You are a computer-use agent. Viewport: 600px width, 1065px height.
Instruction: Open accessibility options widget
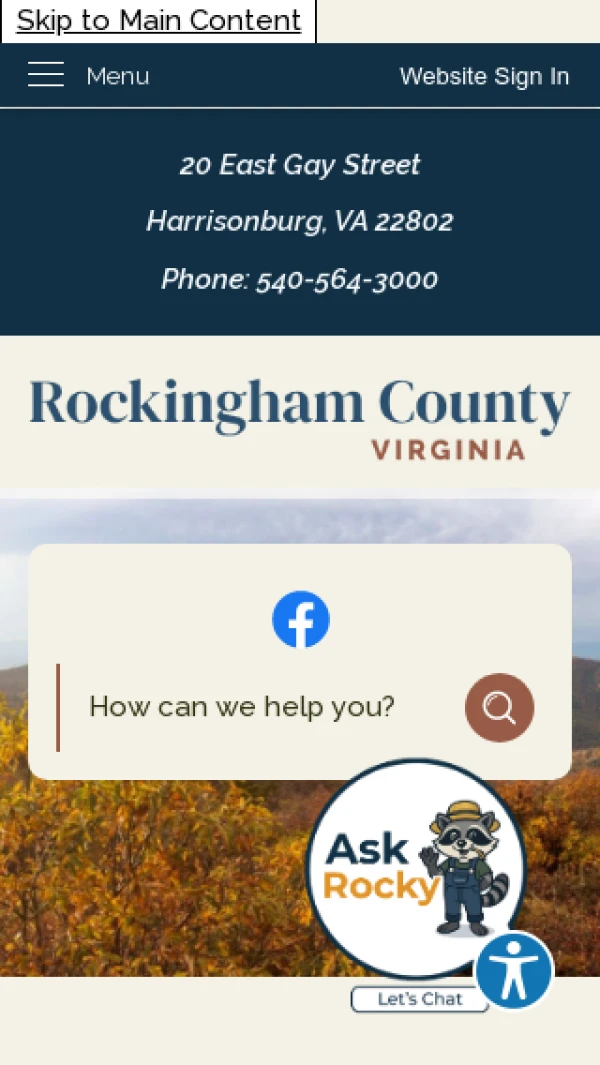point(513,971)
